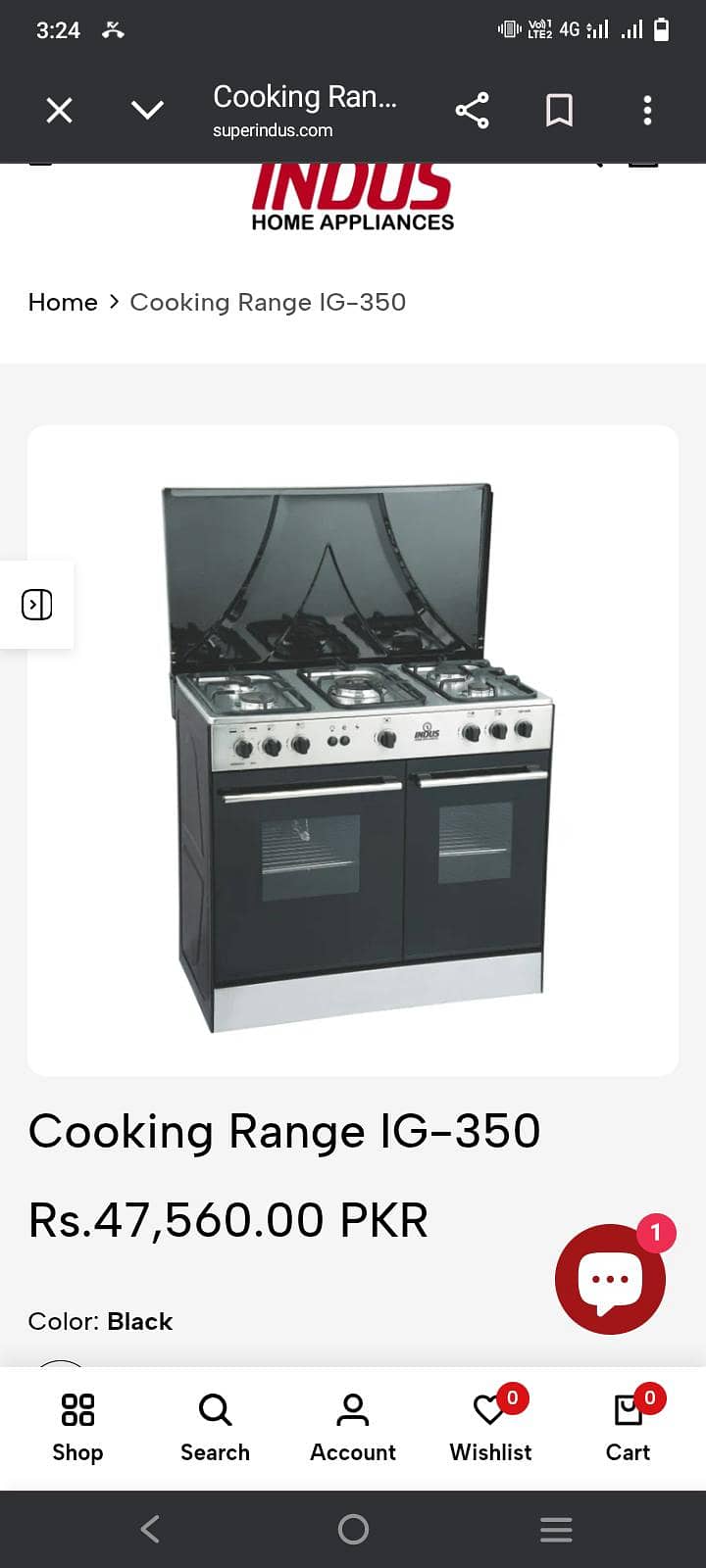
Task: Open the browser overflow menu
Action: coord(647,110)
